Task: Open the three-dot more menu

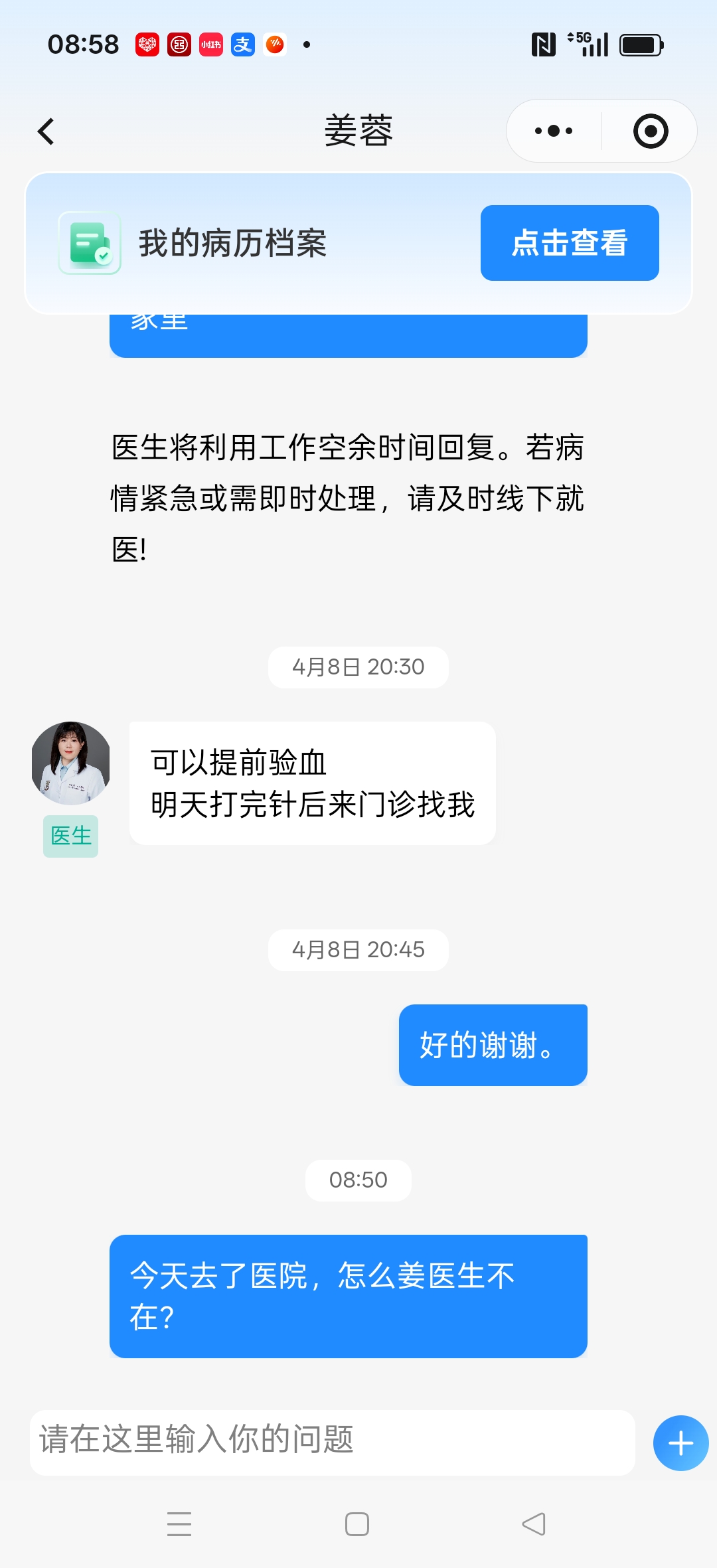Action: point(554,131)
